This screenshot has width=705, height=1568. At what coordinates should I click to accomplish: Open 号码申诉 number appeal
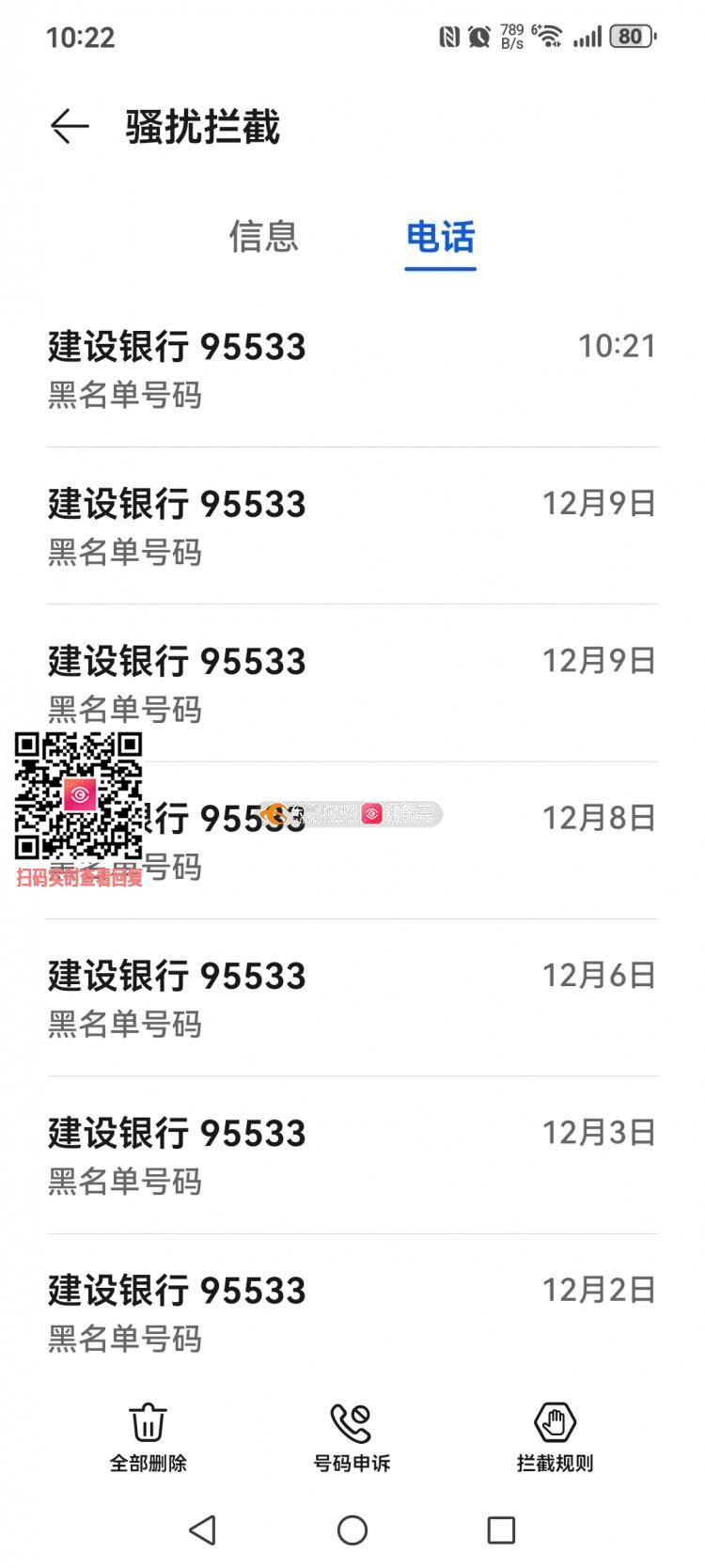point(352,1437)
